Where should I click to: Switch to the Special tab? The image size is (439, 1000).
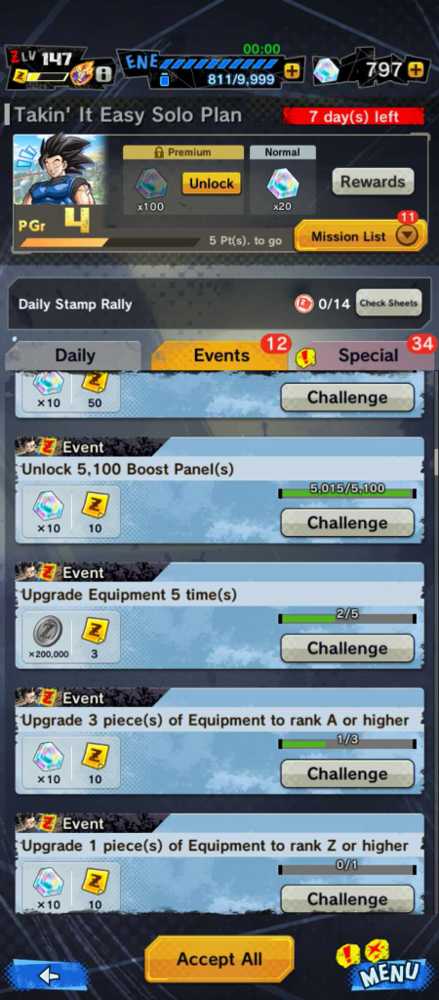tap(368, 356)
